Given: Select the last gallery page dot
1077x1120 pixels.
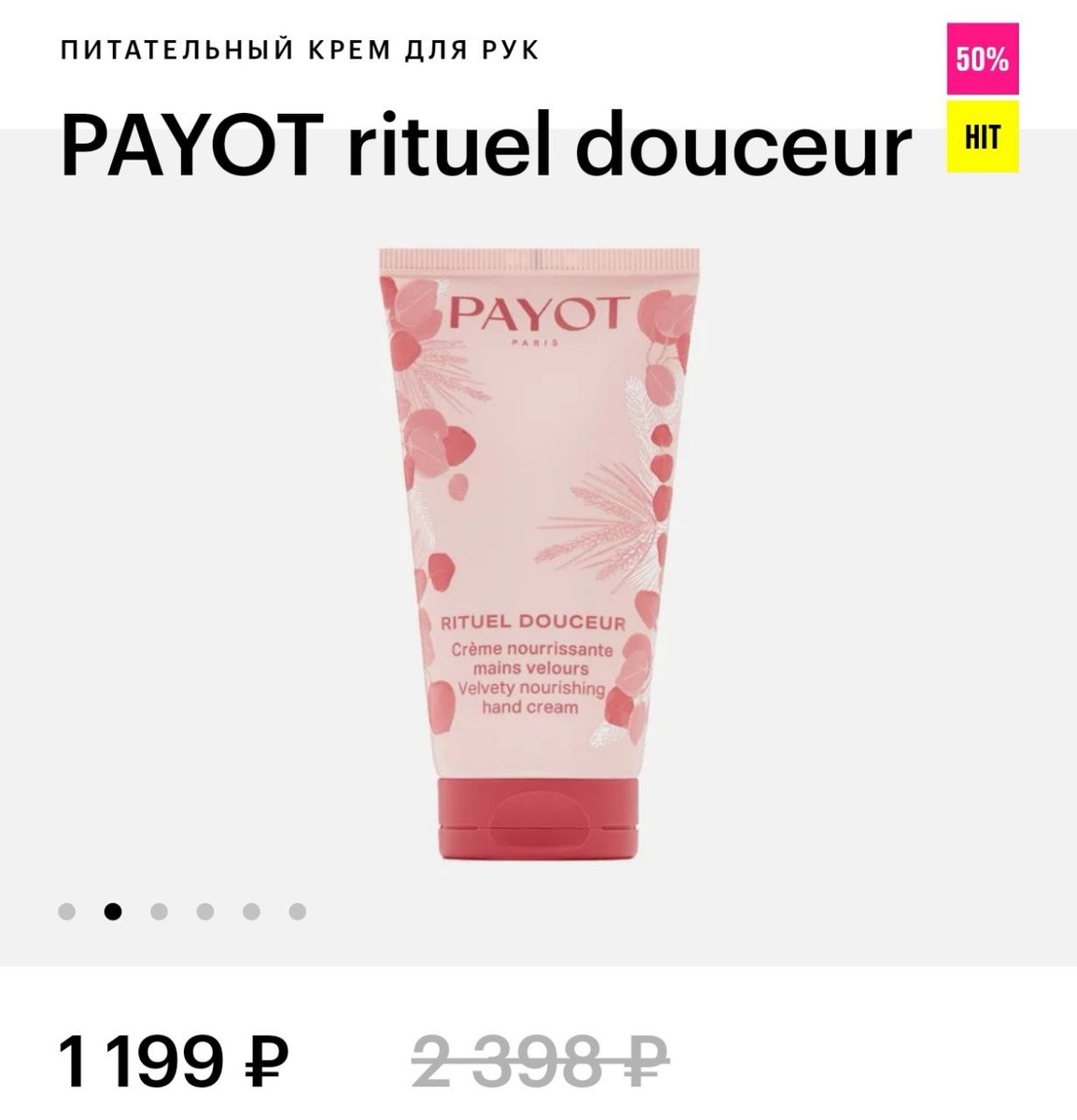Looking at the screenshot, I should [298, 912].
